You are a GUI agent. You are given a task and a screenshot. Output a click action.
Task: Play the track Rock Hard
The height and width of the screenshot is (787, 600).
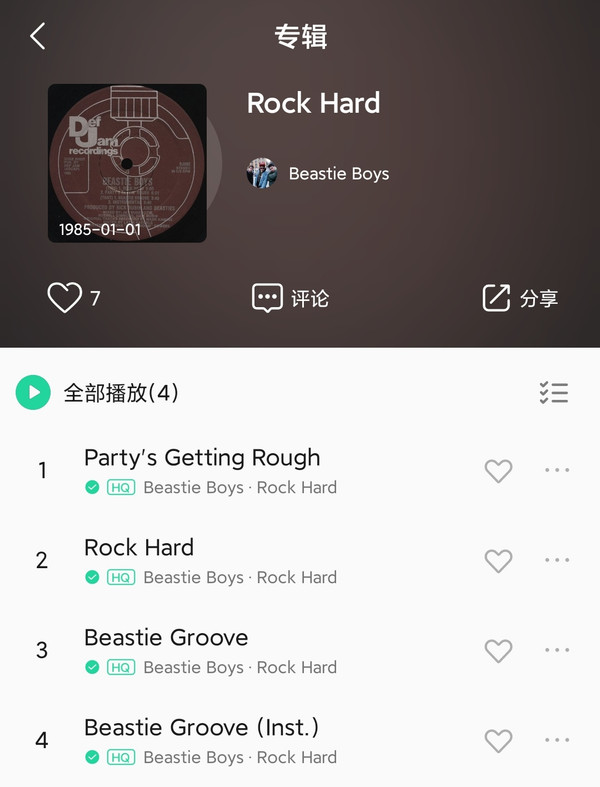(x=139, y=548)
